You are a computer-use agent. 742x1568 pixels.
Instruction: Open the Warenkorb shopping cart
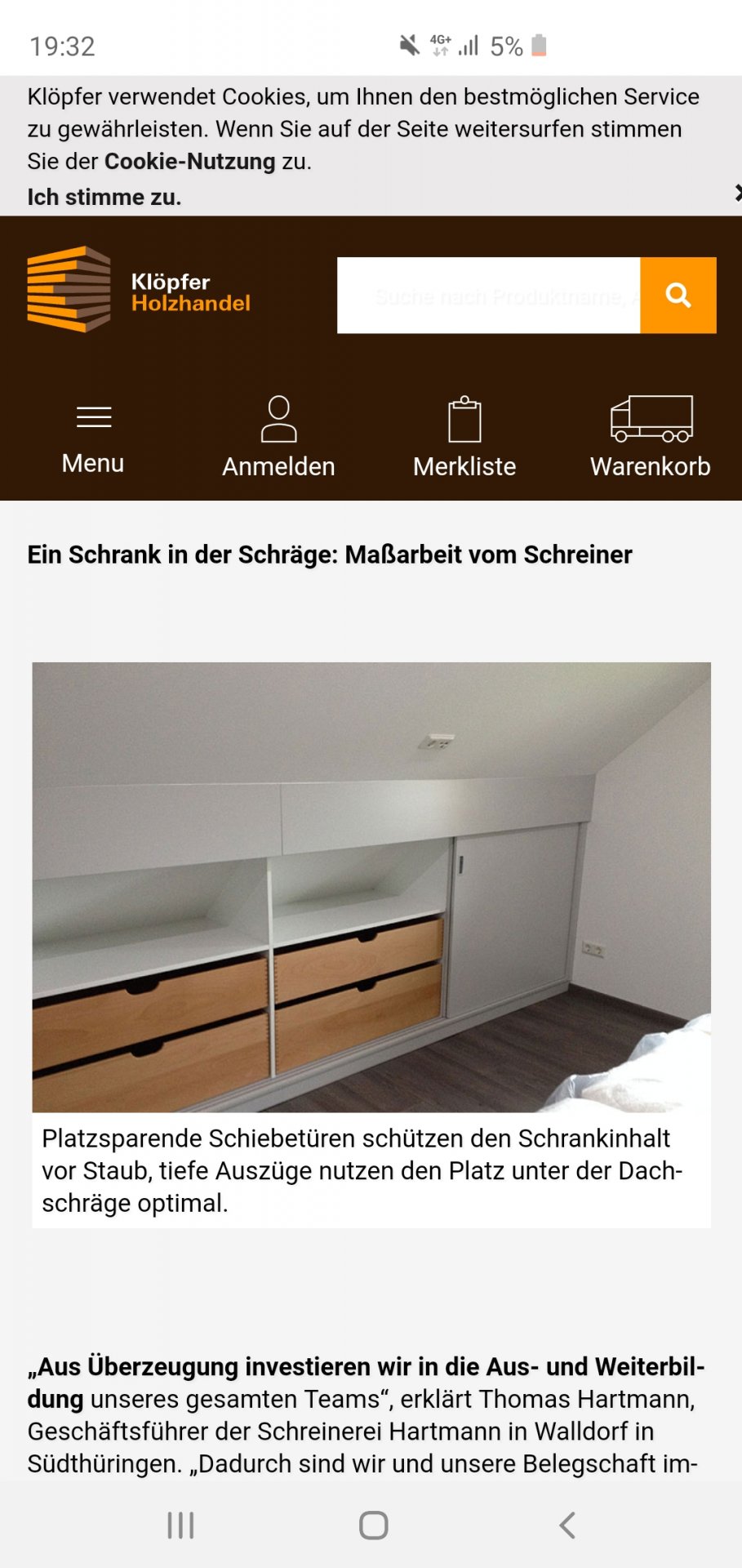651,437
